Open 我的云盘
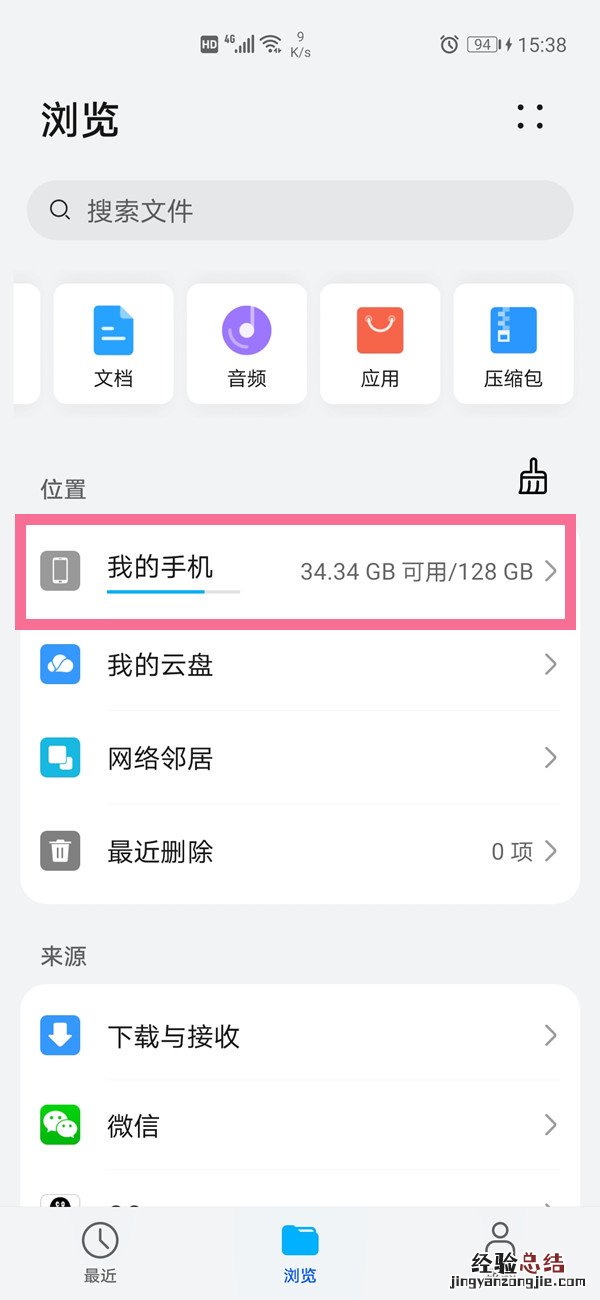The height and width of the screenshot is (1300, 600). 299,664
